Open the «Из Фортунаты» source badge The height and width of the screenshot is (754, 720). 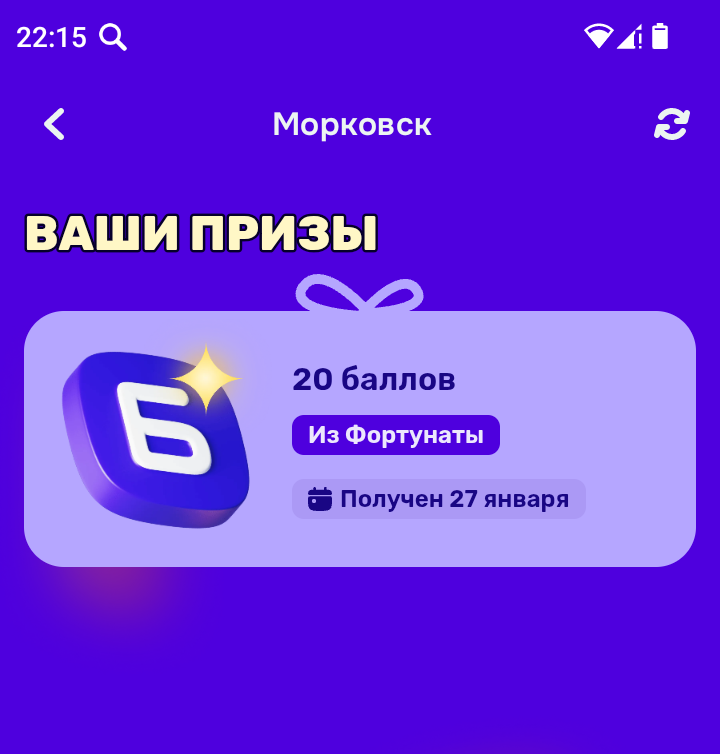pos(395,434)
